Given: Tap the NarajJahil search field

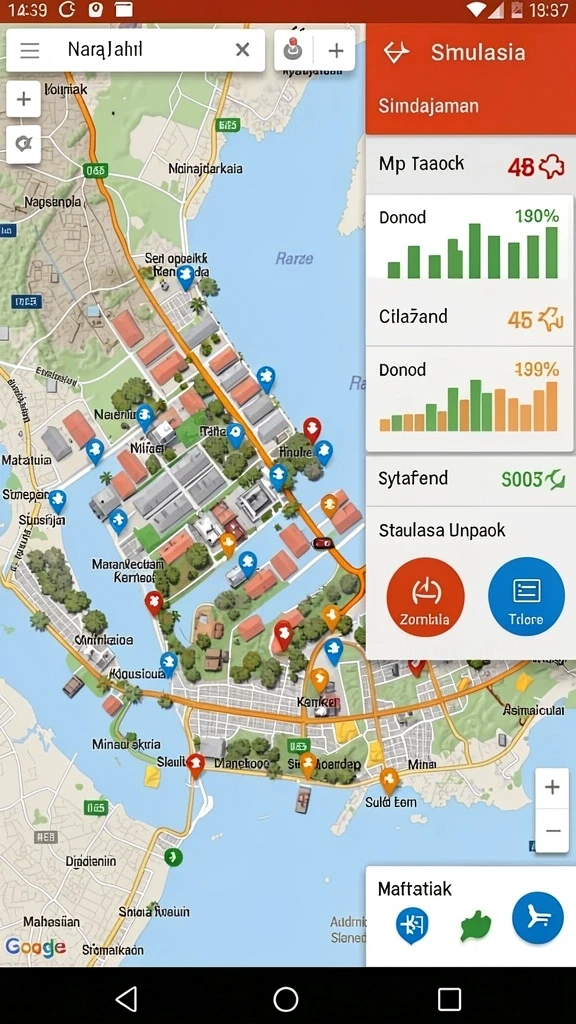Looking at the screenshot, I should point(135,50).
